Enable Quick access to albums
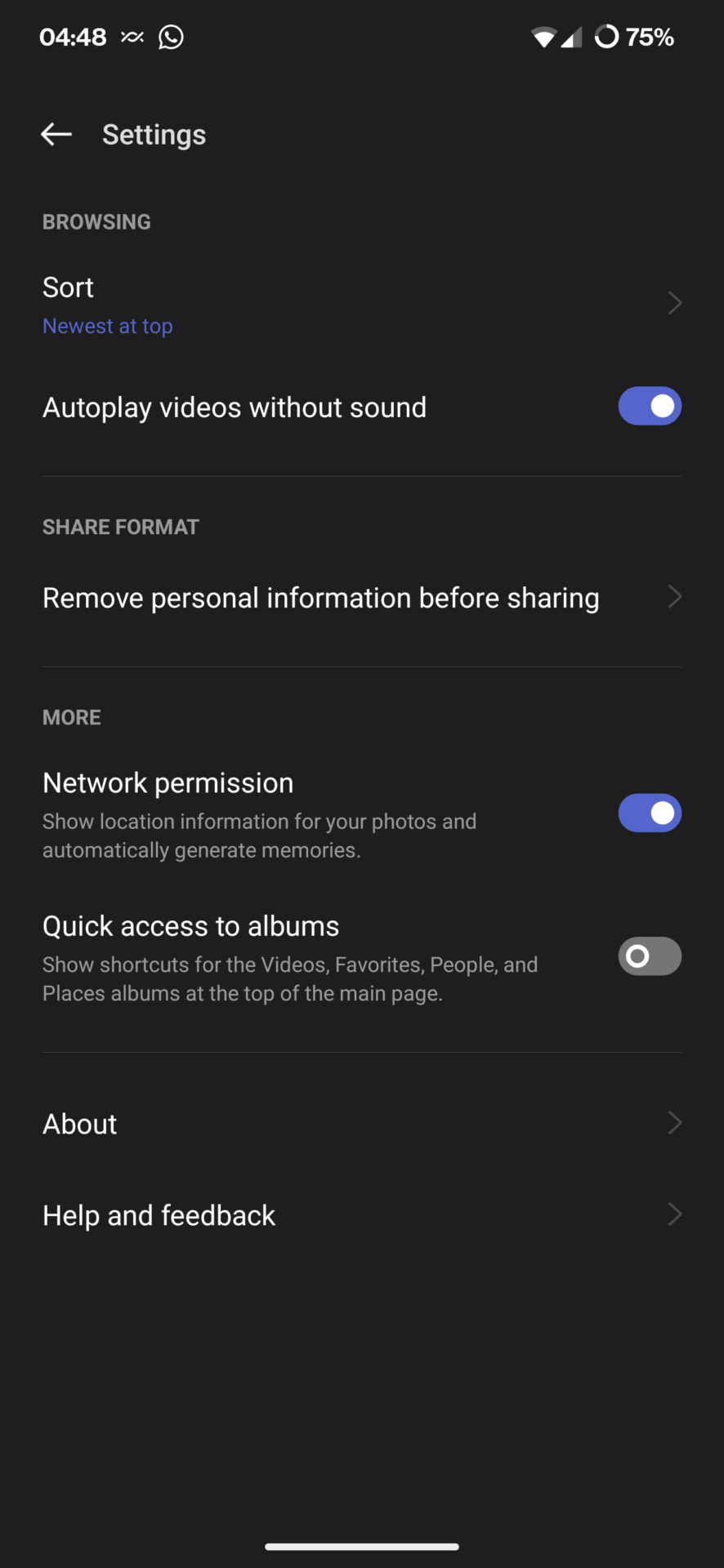The height and width of the screenshot is (1568, 724). coord(649,956)
